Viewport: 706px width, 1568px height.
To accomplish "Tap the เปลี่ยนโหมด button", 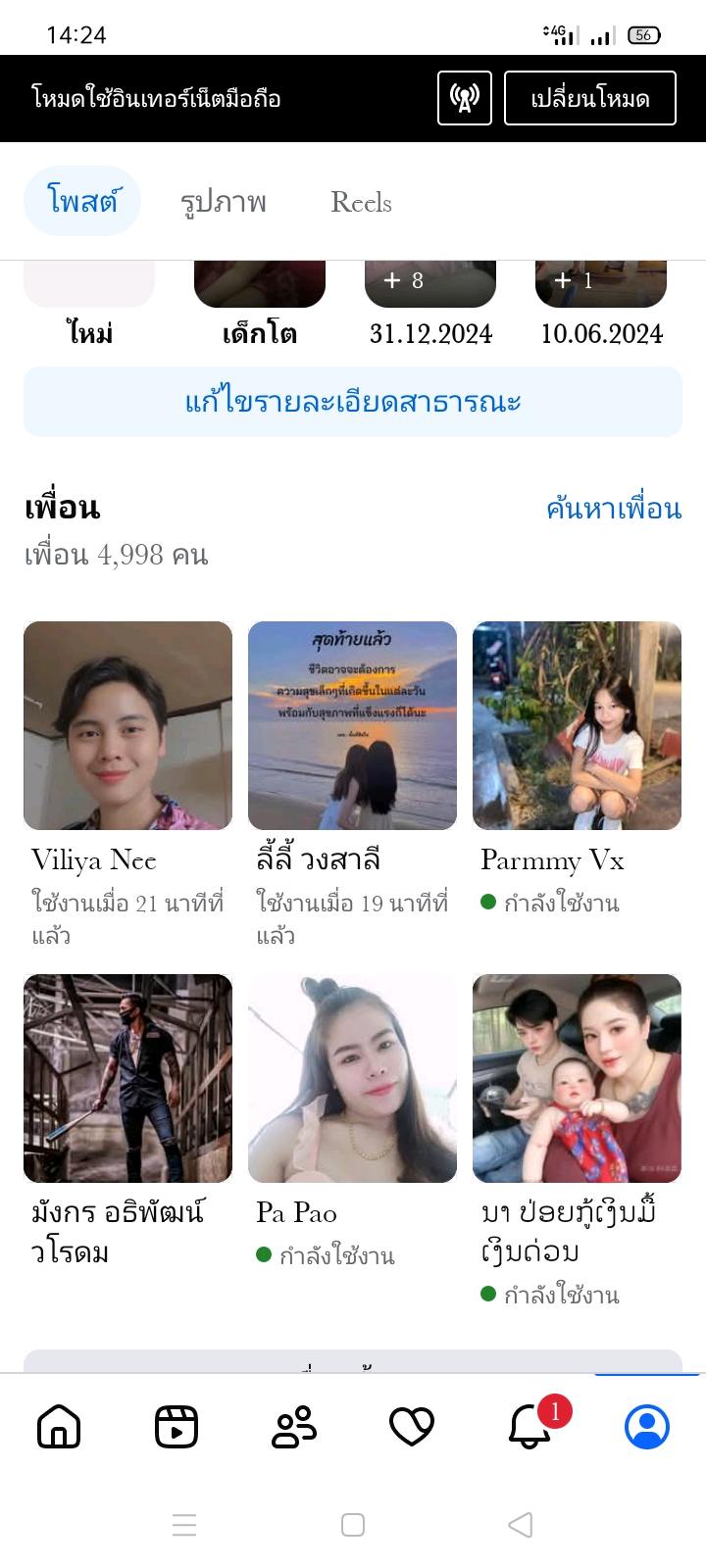I will 589,98.
